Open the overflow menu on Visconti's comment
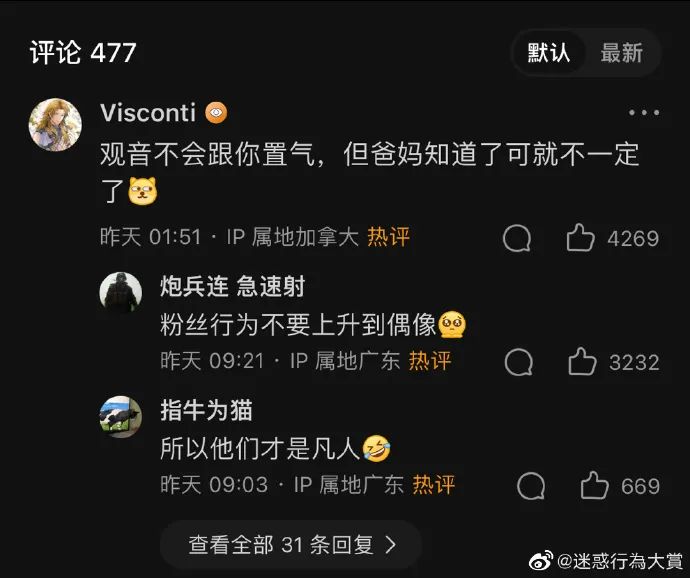Screen dimensions: 690x578 click(x=643, y=113)
